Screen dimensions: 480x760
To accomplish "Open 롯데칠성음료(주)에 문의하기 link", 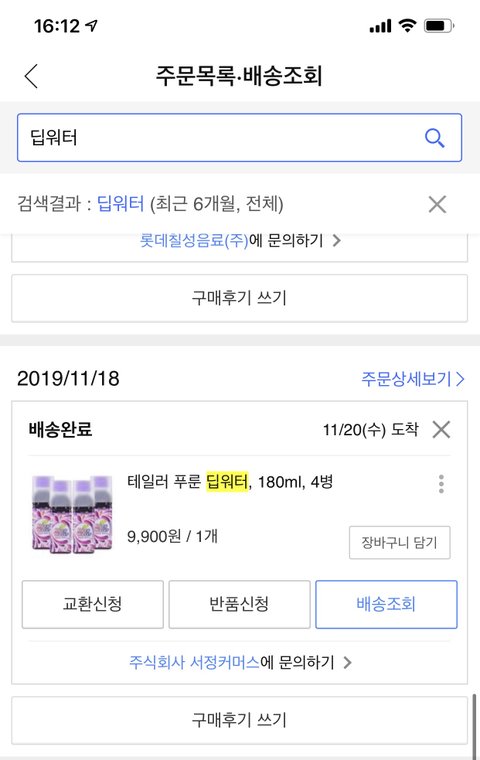I will click(x=240, y=240).
